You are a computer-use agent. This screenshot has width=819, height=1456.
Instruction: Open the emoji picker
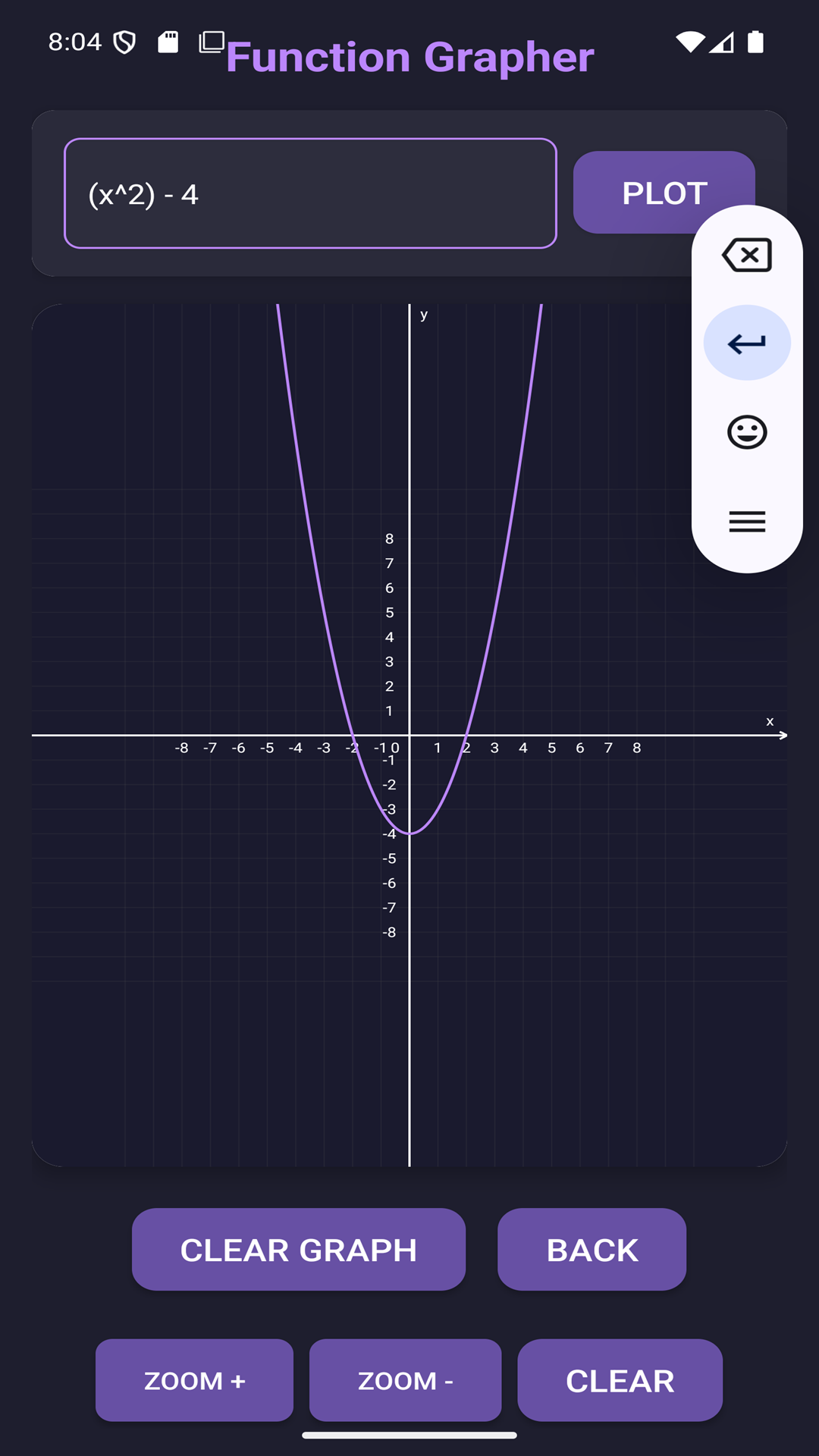tap(747, 432)
